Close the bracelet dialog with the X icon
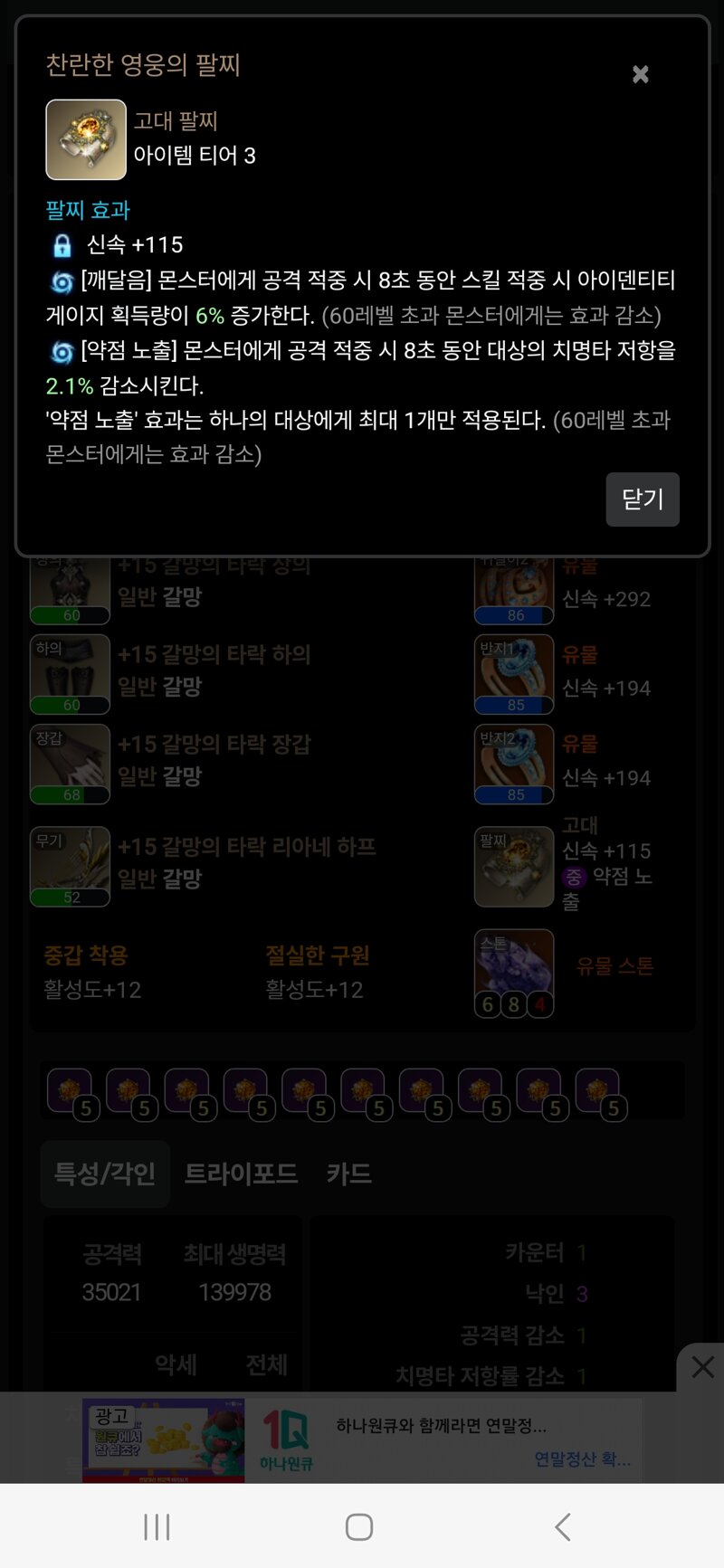 pyautogui.click(x=641, y=74)
